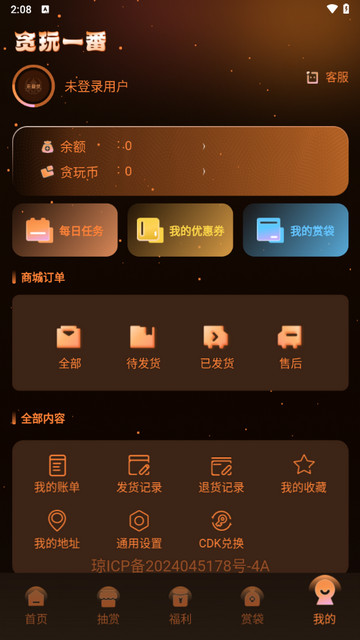Open 退货记录 return records
The width and height of the screenshot is (360, 640).
click(x=221, y=474)
